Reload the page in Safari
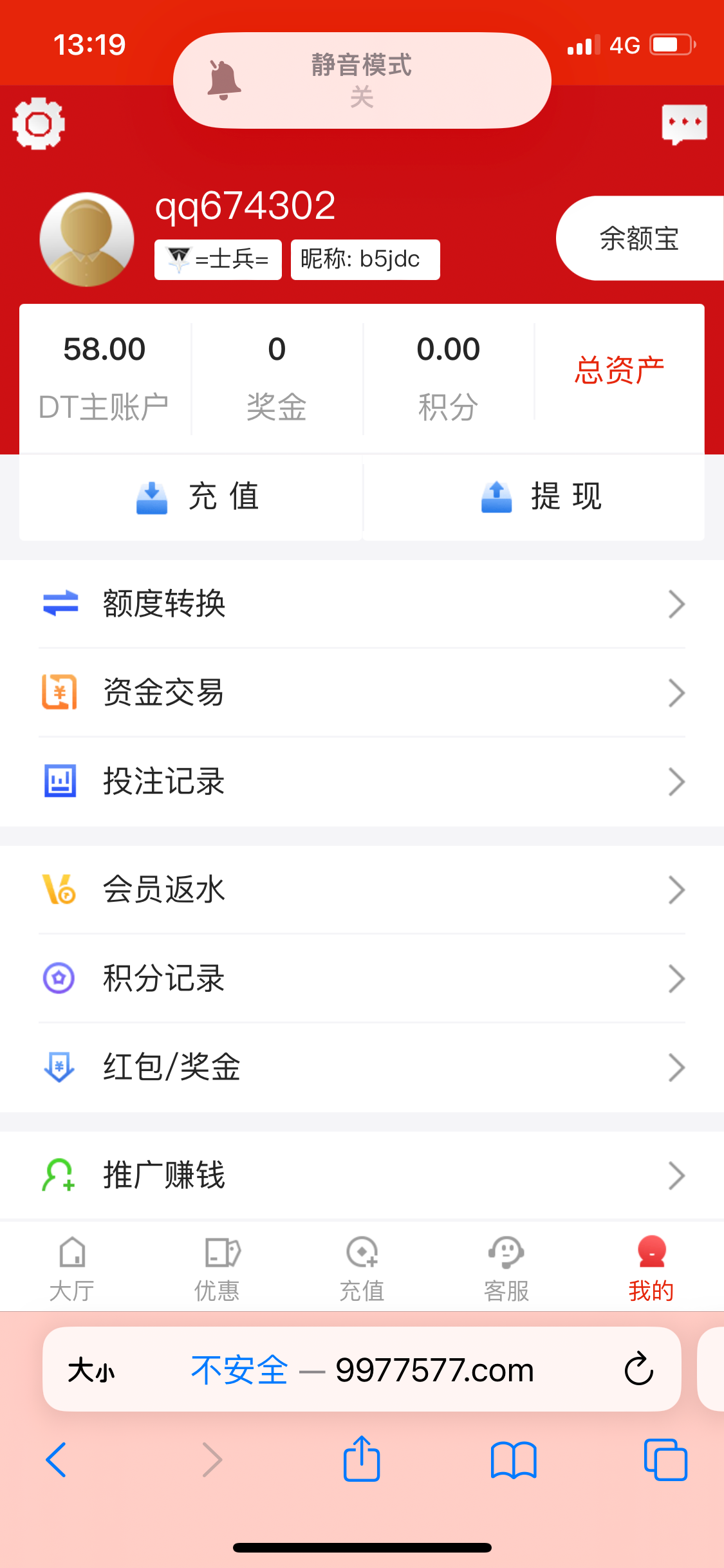This screenshot has height=1568, width=724. pyautogui.click(x=638, y=1369)
